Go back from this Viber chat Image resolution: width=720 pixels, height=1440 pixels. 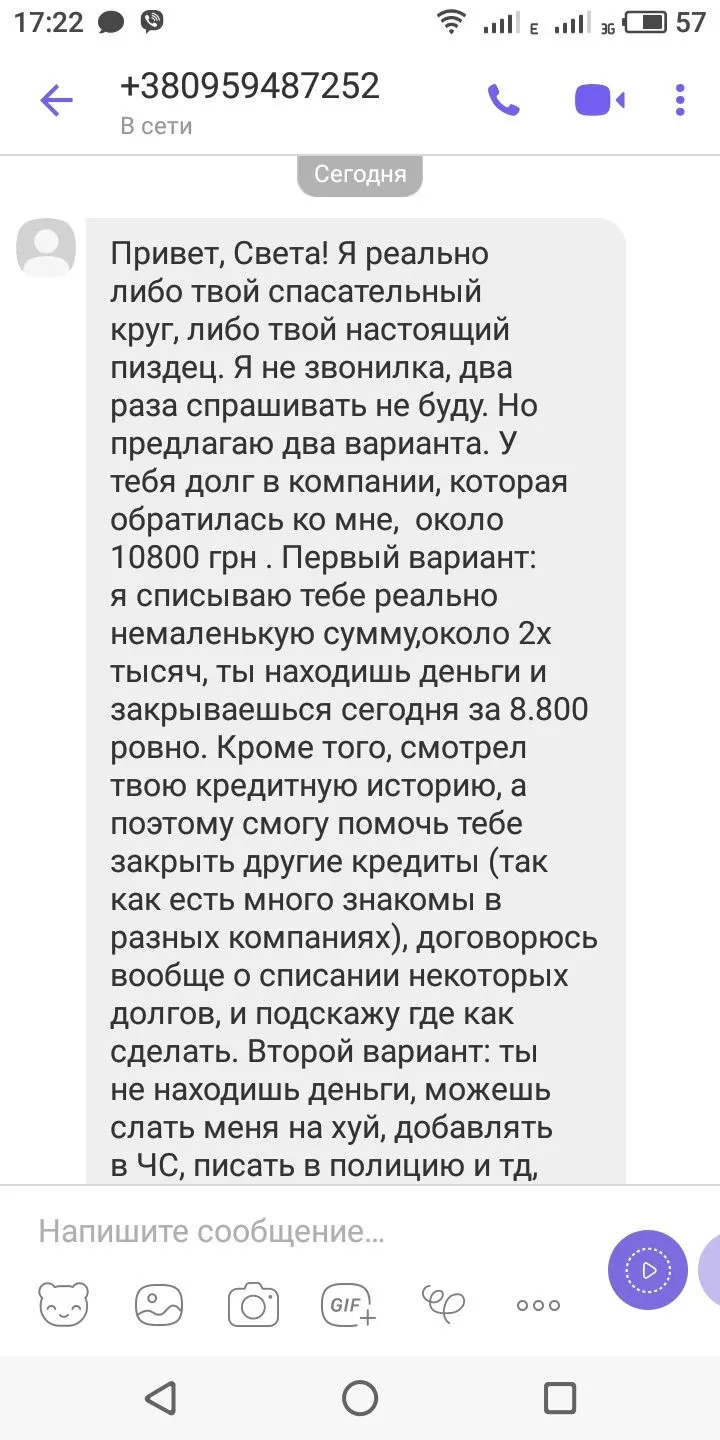pyautogui.click(x=56, y=100)
